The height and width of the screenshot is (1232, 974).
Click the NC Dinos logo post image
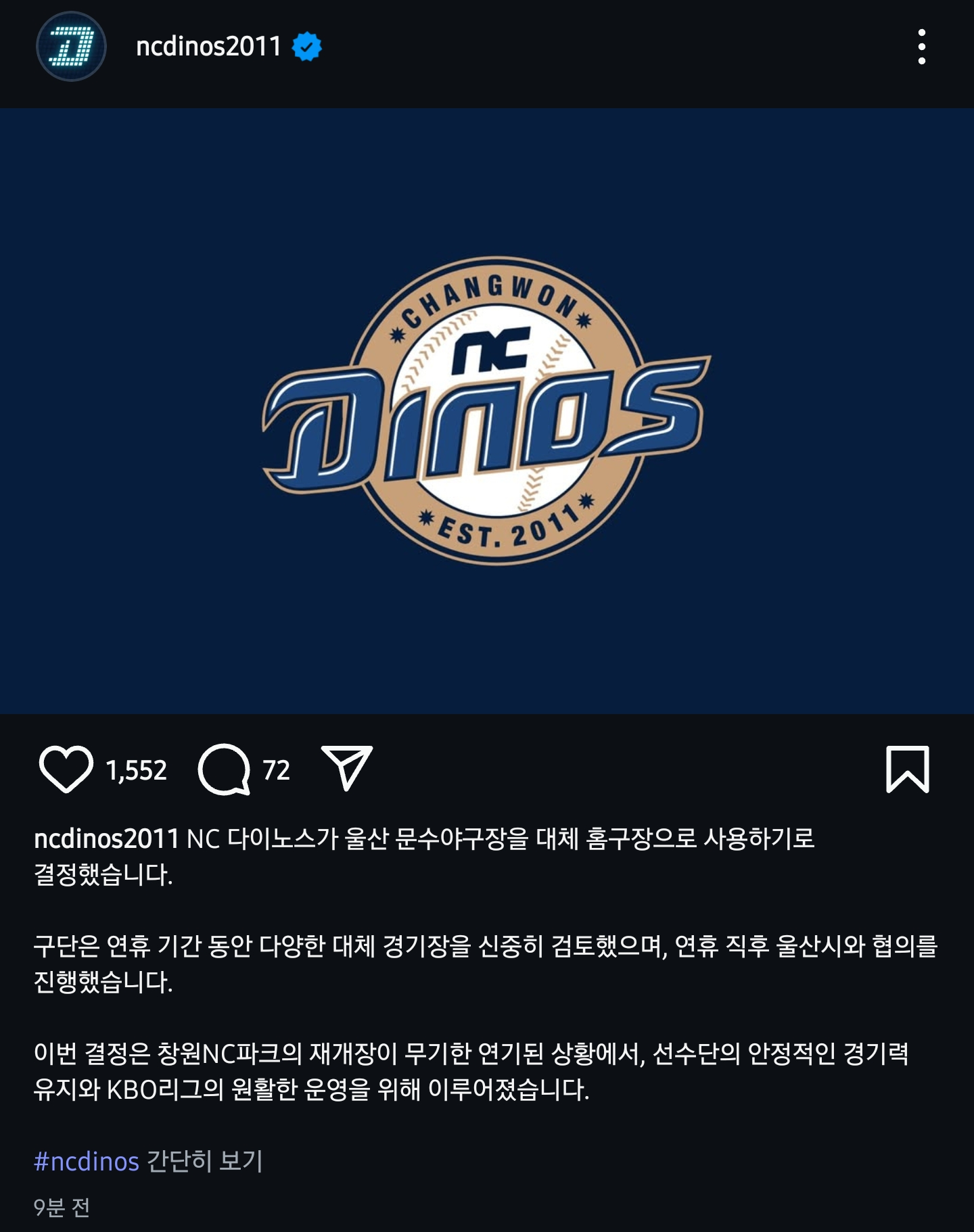(x=487, y=412)
